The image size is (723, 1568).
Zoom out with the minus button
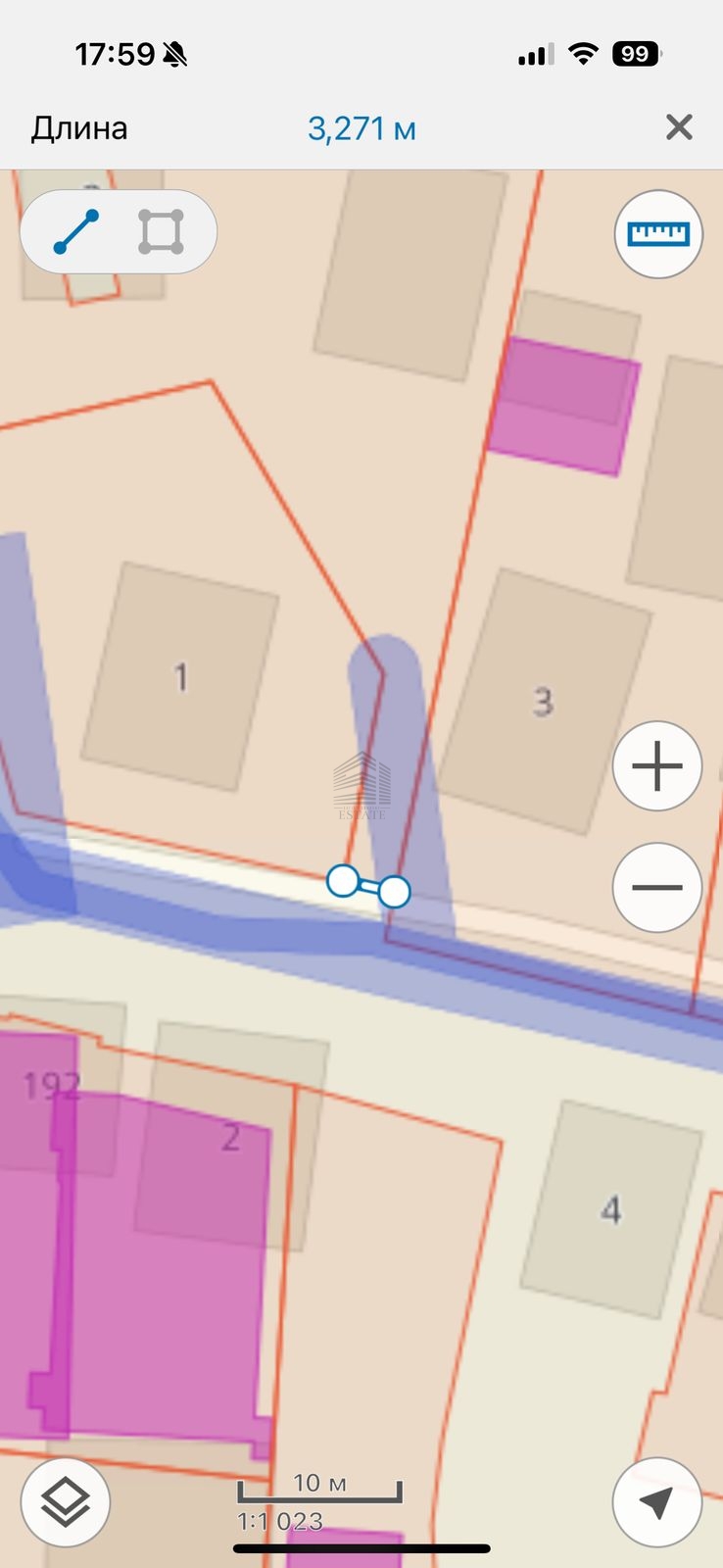tap(657, 888)
